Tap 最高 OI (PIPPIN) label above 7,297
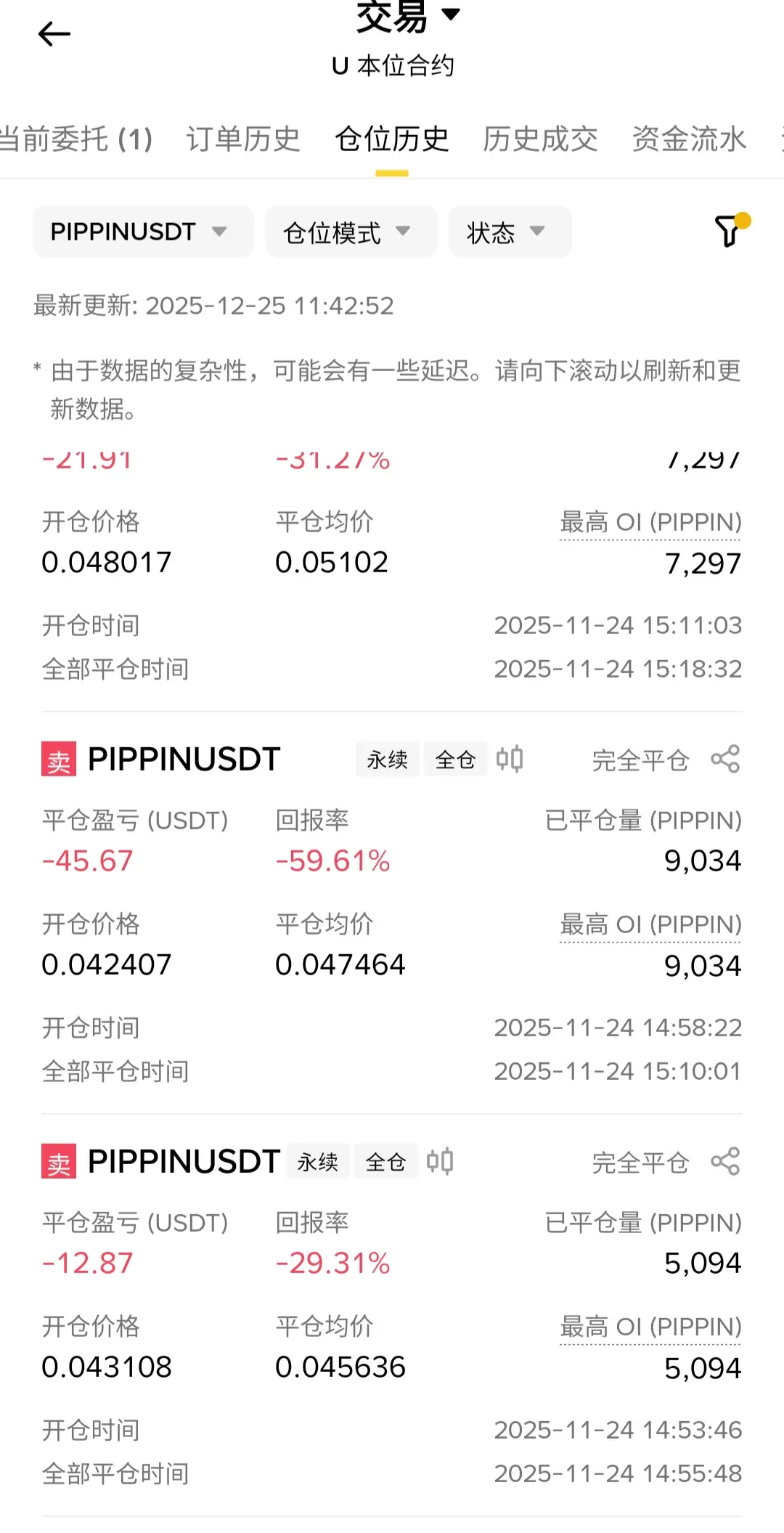 click(x=650, y=522)
